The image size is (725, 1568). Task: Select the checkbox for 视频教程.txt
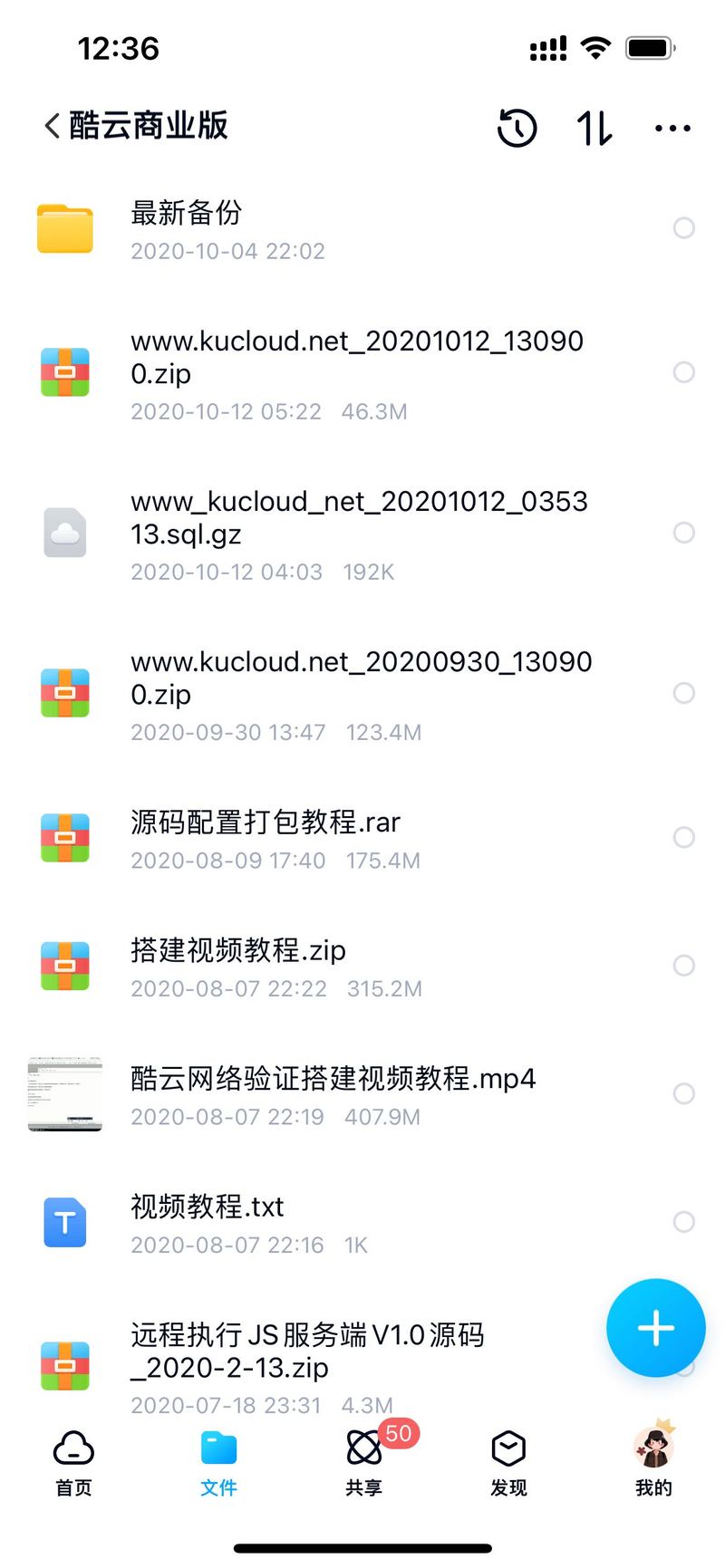tap(684, 1222)
